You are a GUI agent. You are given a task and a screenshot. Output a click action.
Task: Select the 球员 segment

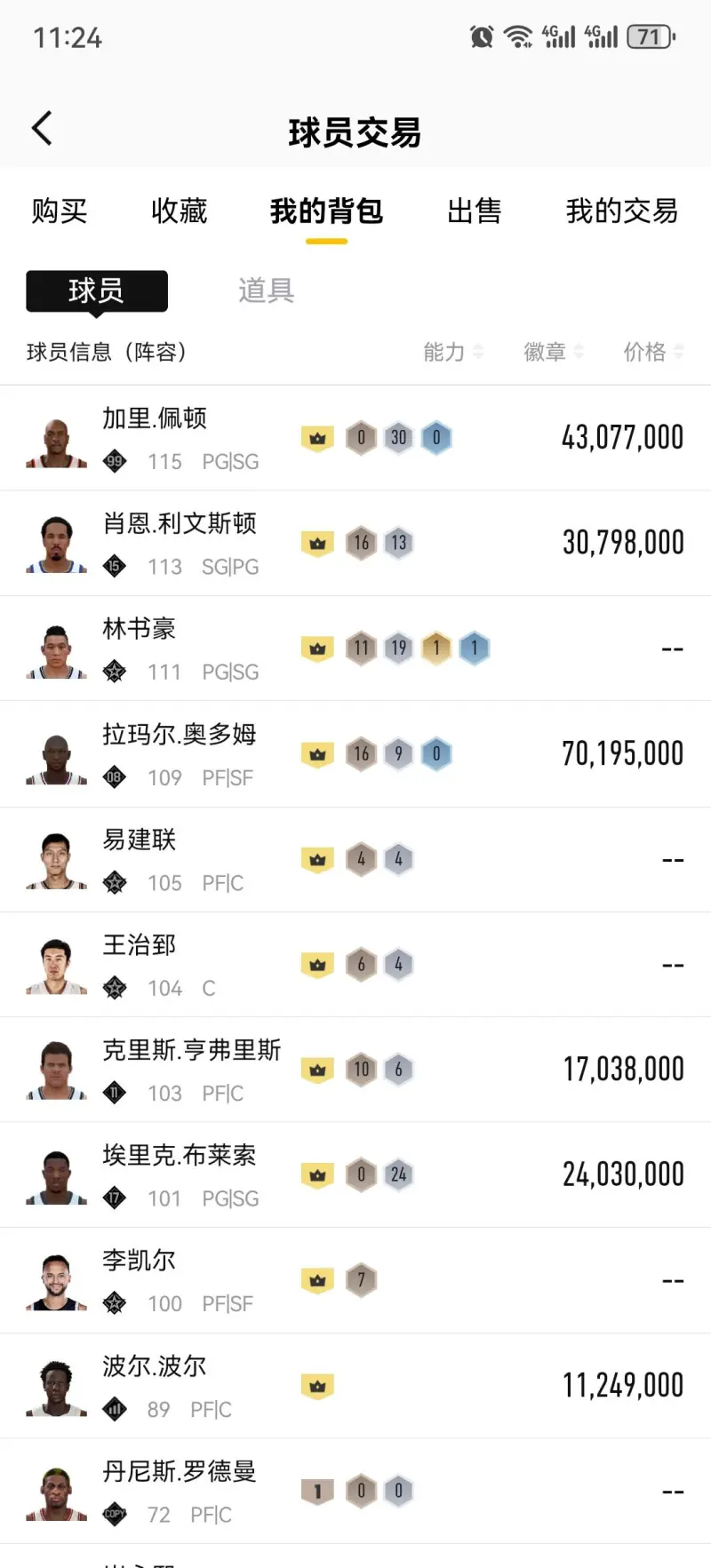97,291
